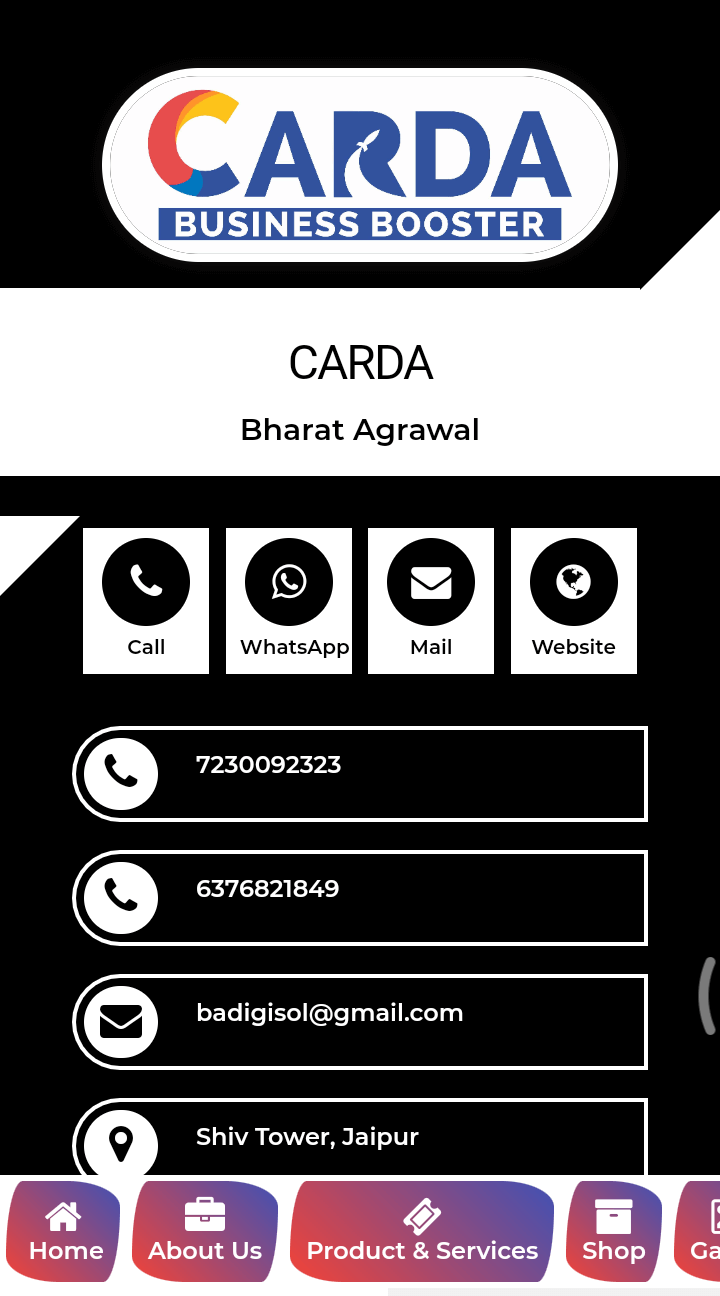Screen dimensions: 720x1296
Task: Open the Product & Services tab
Action: tap(422, 1232)
